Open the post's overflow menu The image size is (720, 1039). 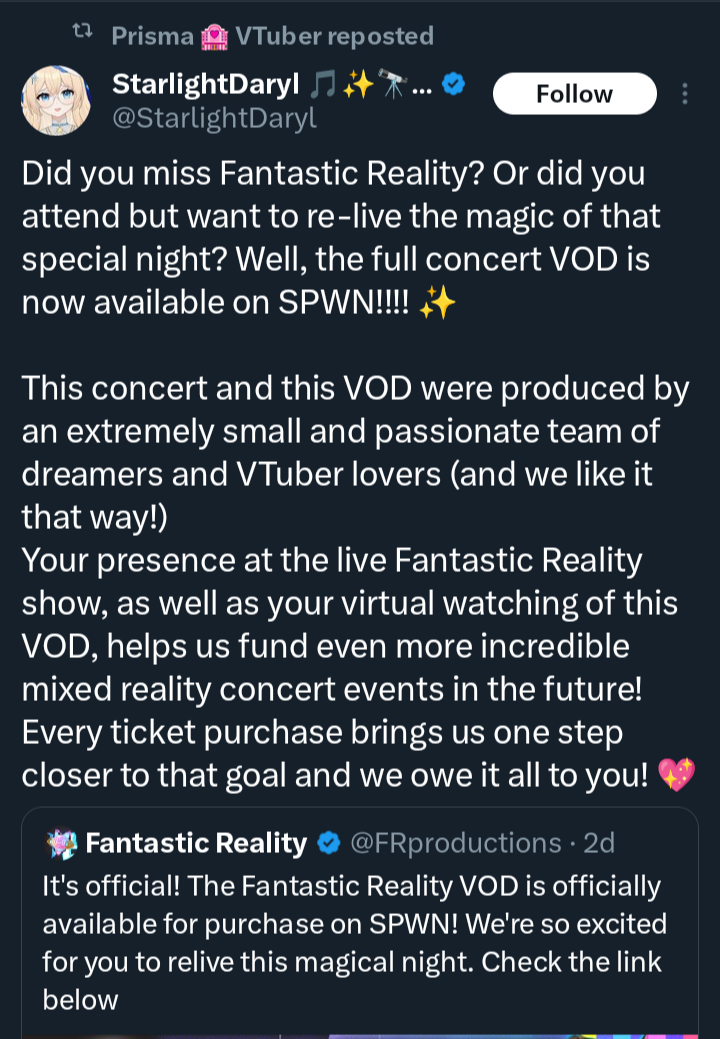pyautogui.click(x=685, y=94)
